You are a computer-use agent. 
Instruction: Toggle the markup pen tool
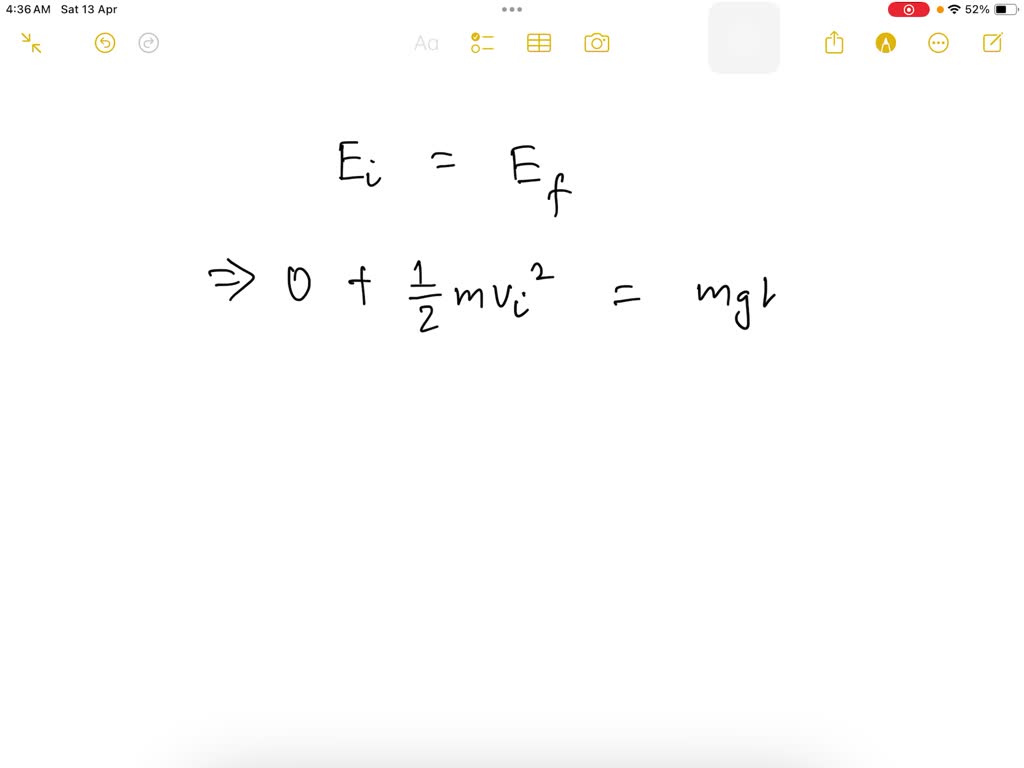886,43
